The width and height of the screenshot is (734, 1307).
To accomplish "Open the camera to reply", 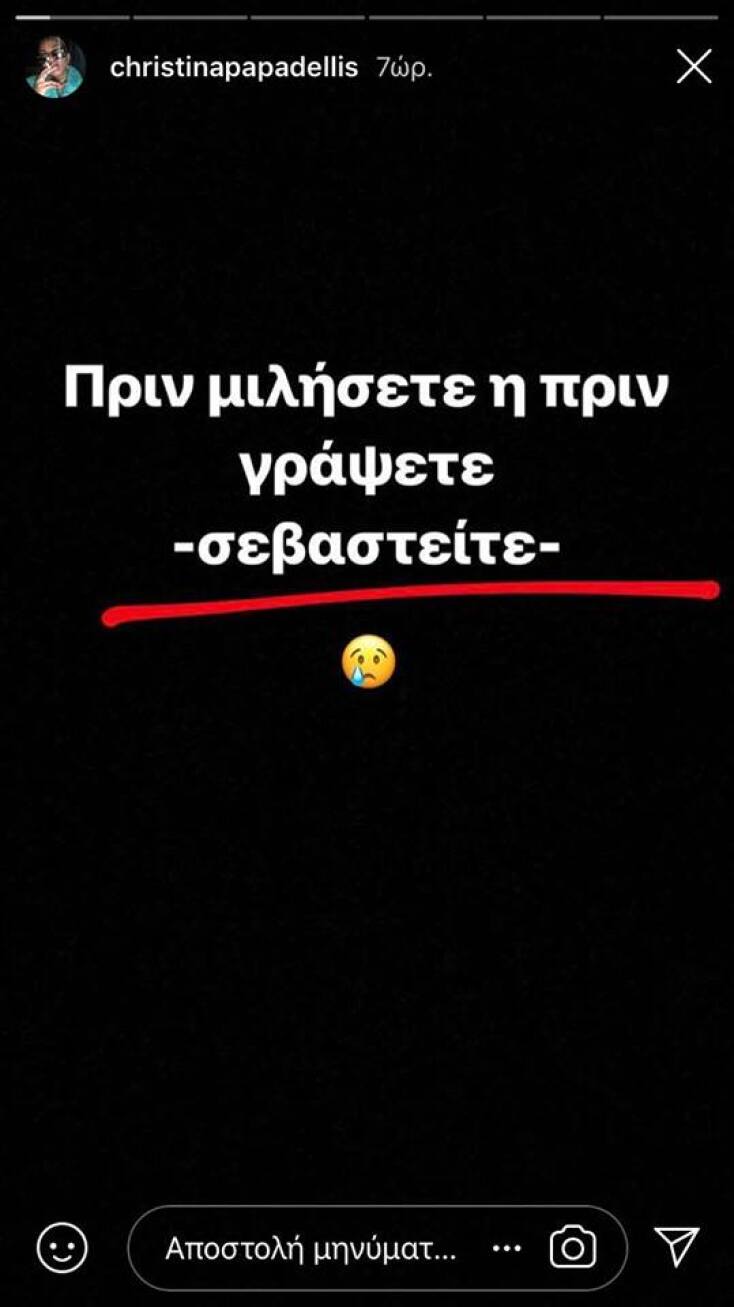I will (573, 1248).
